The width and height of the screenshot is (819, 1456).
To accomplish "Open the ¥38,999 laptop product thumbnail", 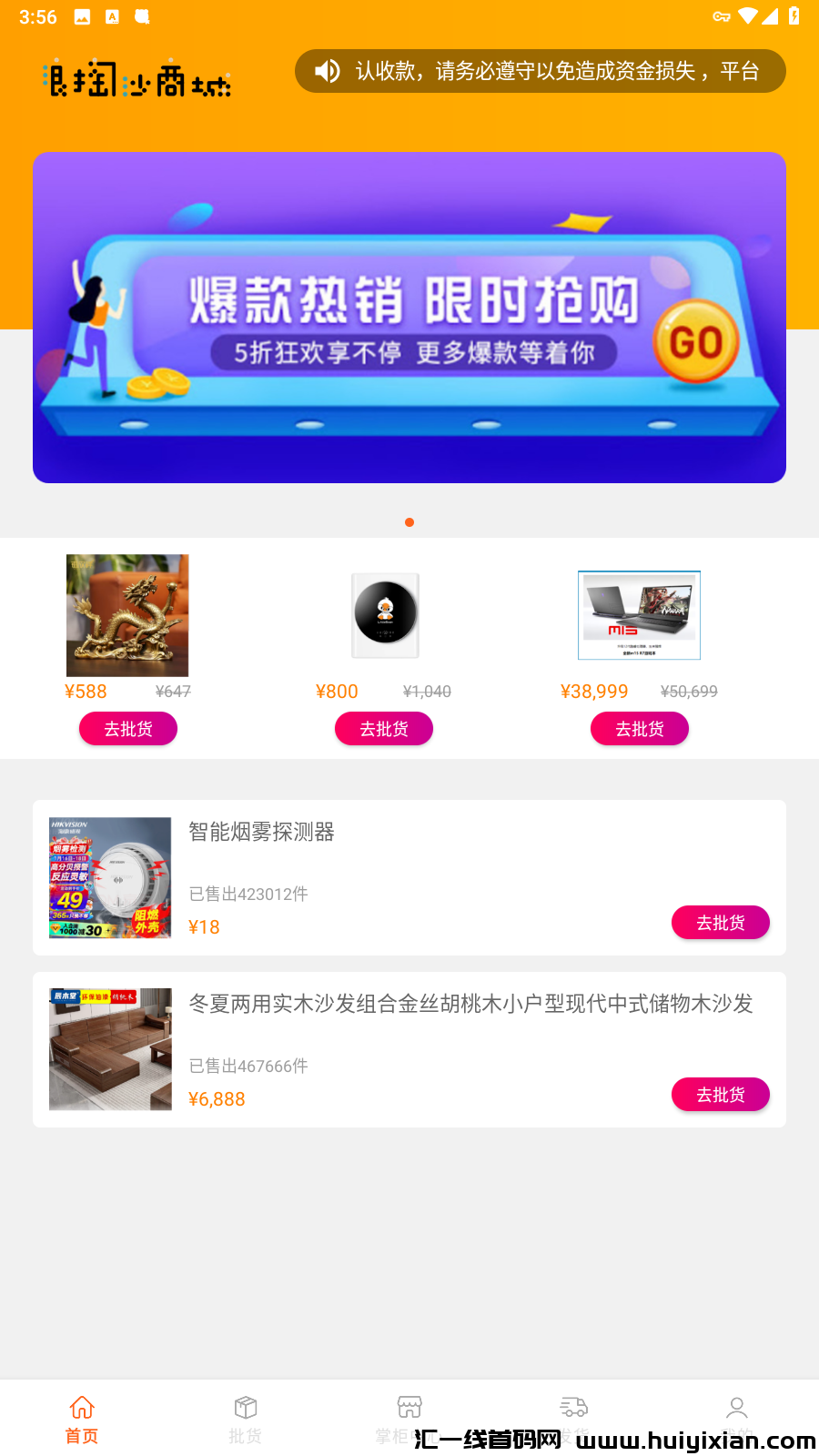I will click(x=639, y=615).
